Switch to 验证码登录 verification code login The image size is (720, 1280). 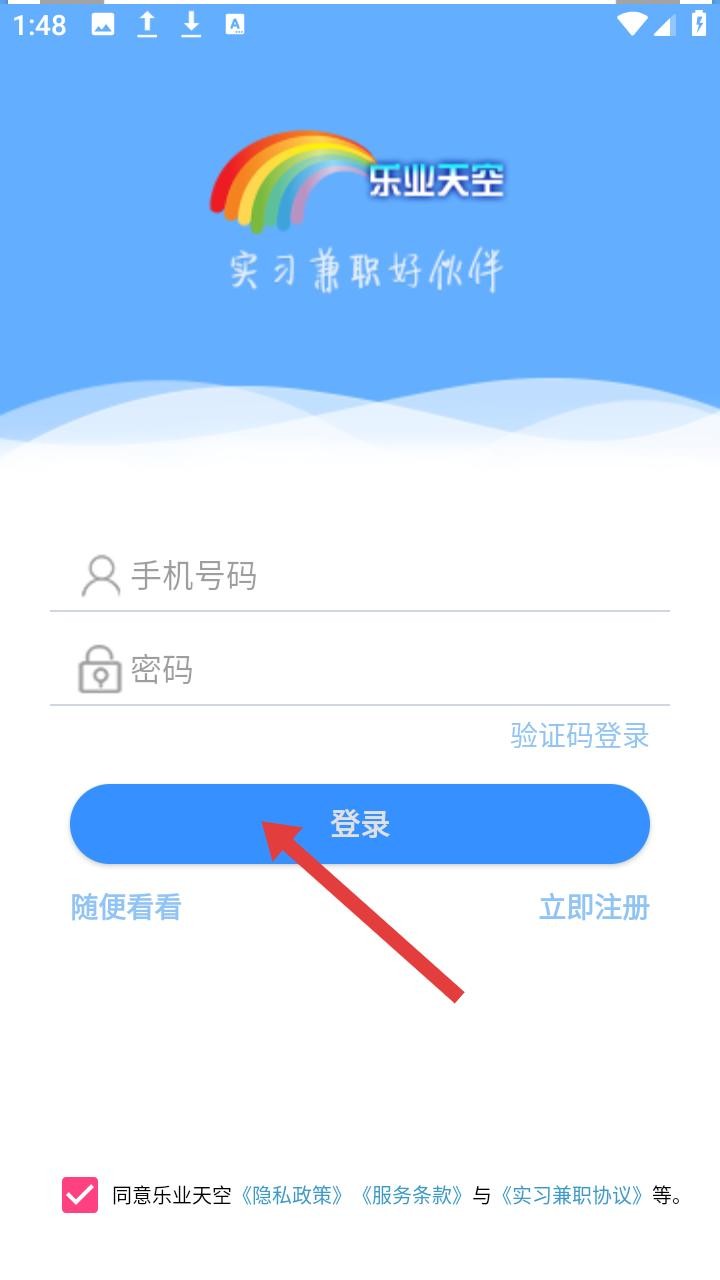pos(580,736)
